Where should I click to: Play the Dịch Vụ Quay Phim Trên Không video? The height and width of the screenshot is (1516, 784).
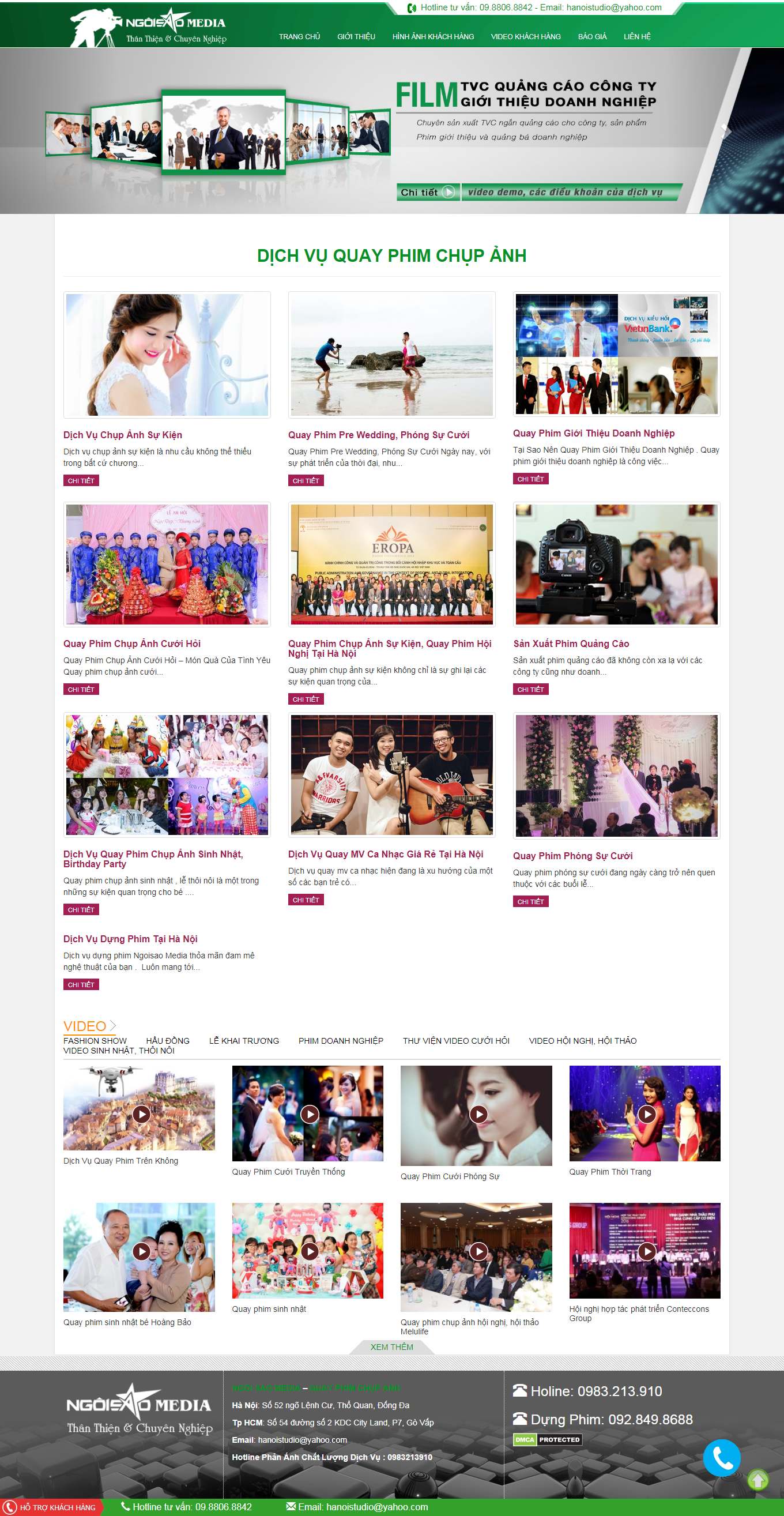pyautogui.click(x=141, y=1114)
